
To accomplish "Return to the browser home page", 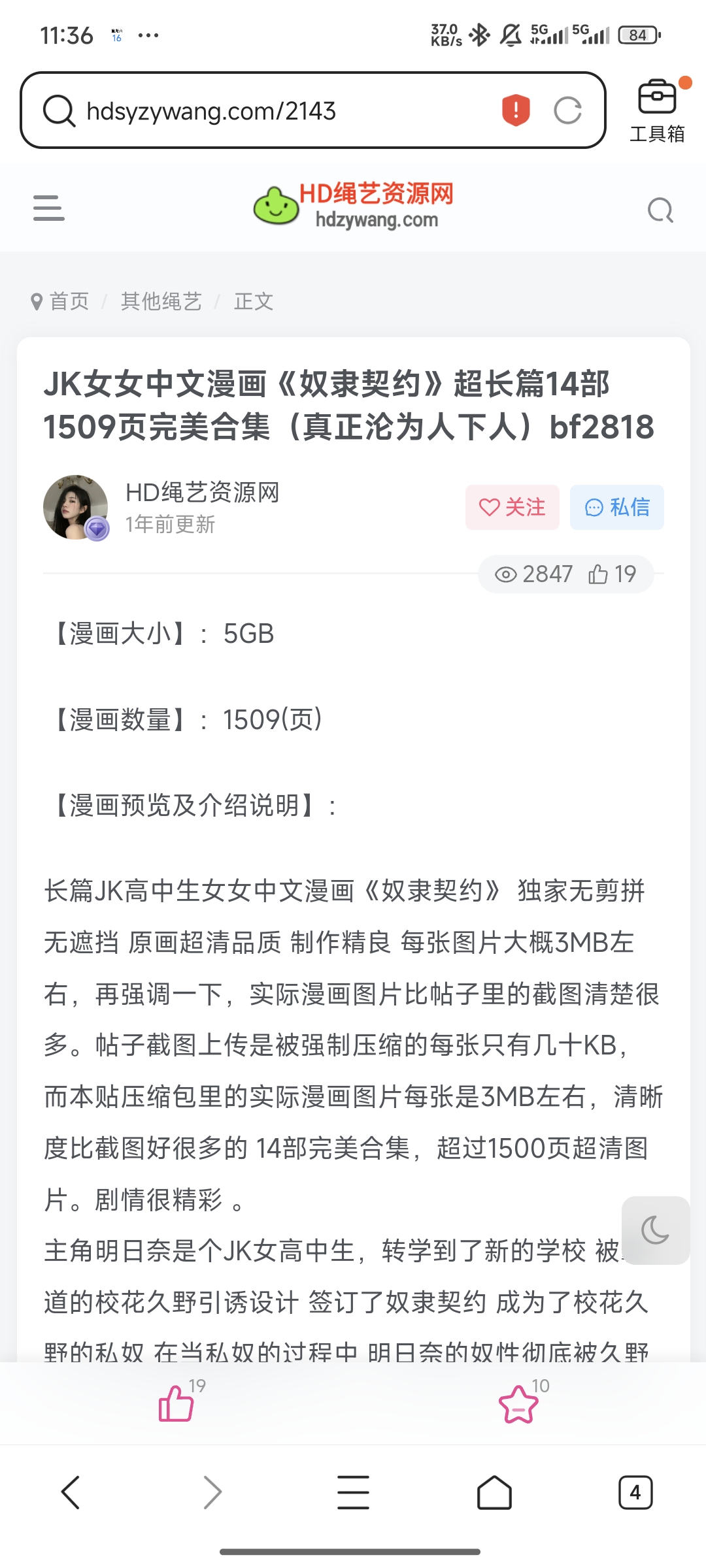I will 494,1493.
